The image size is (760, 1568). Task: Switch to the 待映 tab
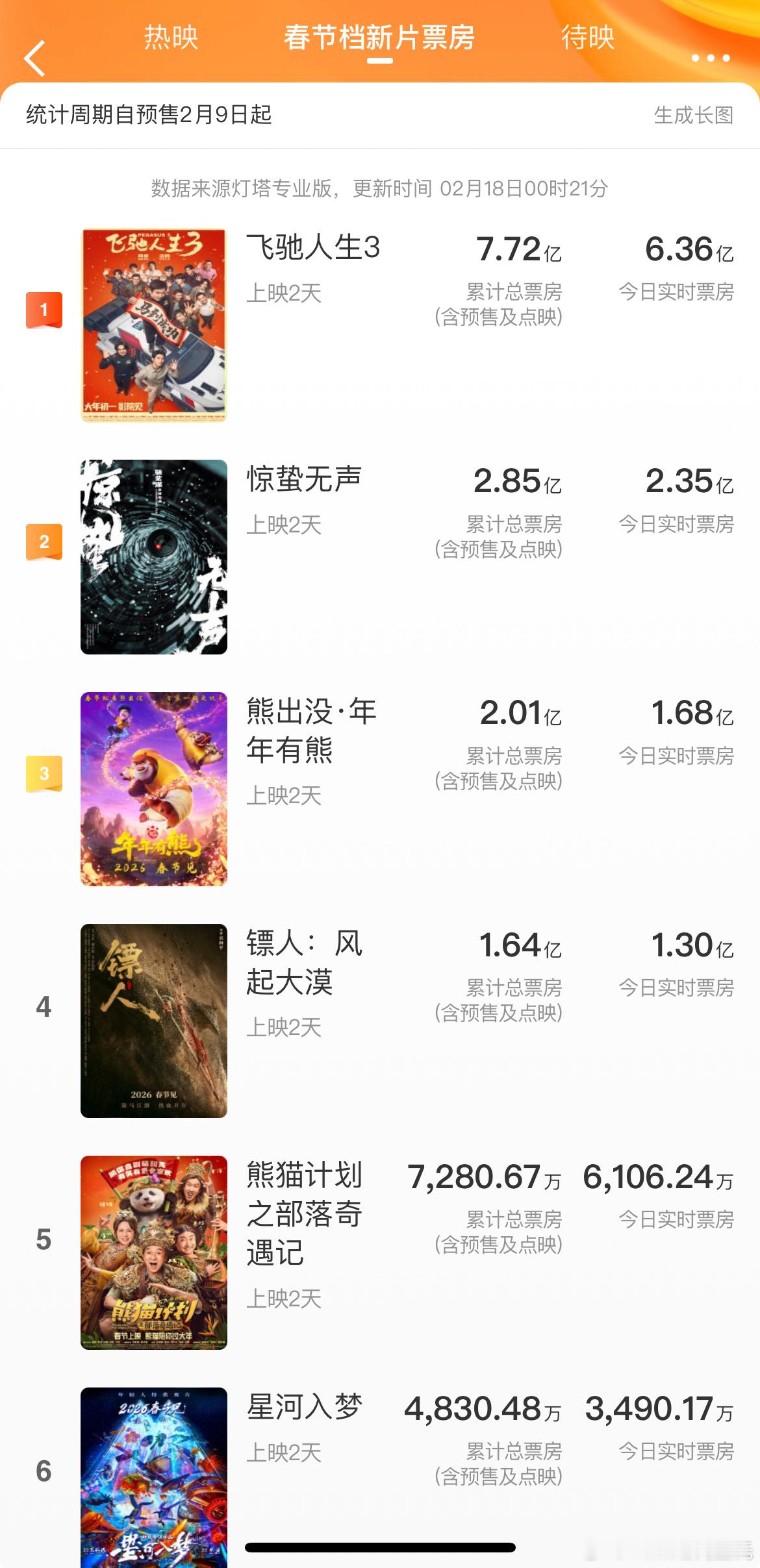point(588,38)
